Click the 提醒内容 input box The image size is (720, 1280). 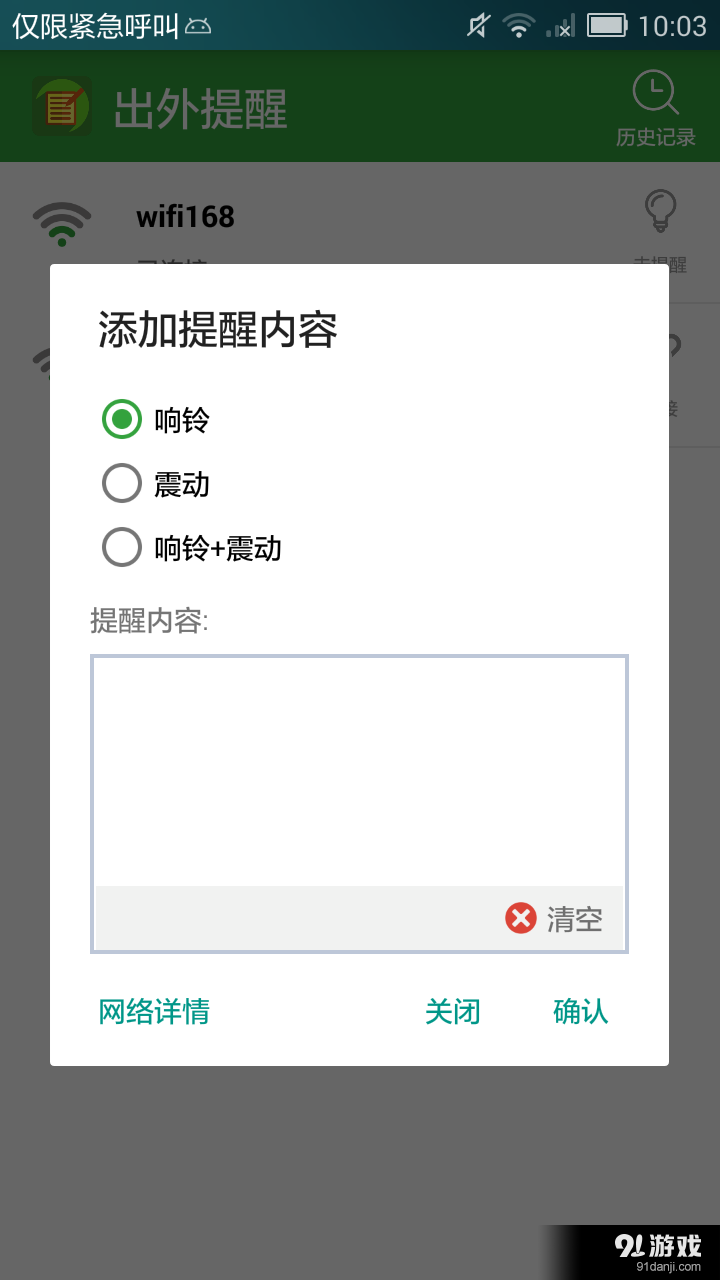point(359,770)
